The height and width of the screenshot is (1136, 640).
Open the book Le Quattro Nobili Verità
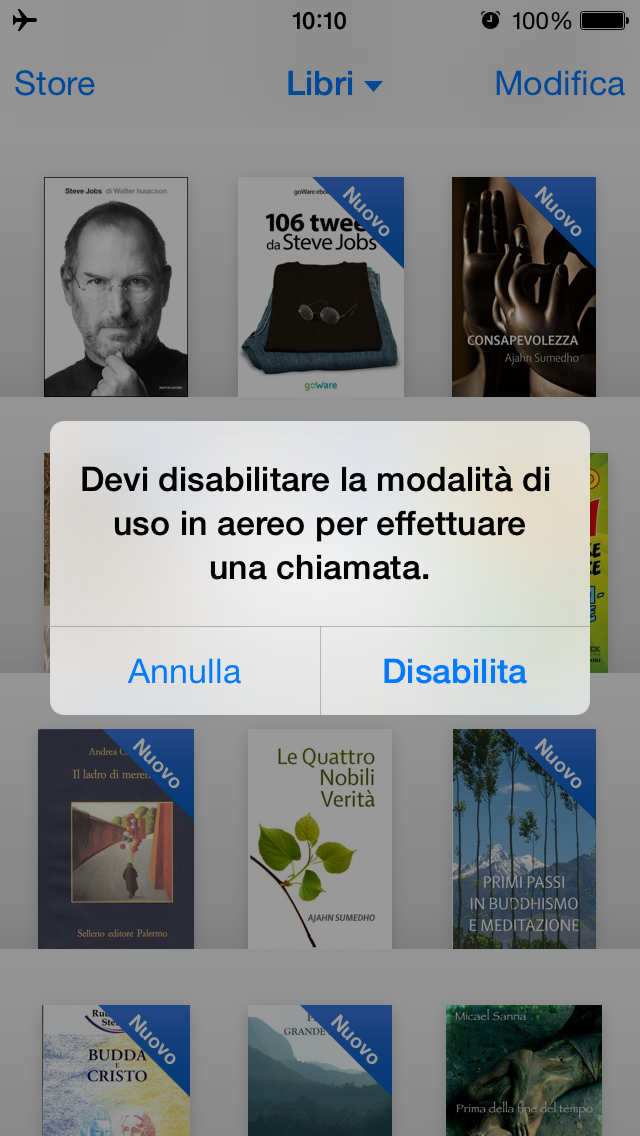320,838
